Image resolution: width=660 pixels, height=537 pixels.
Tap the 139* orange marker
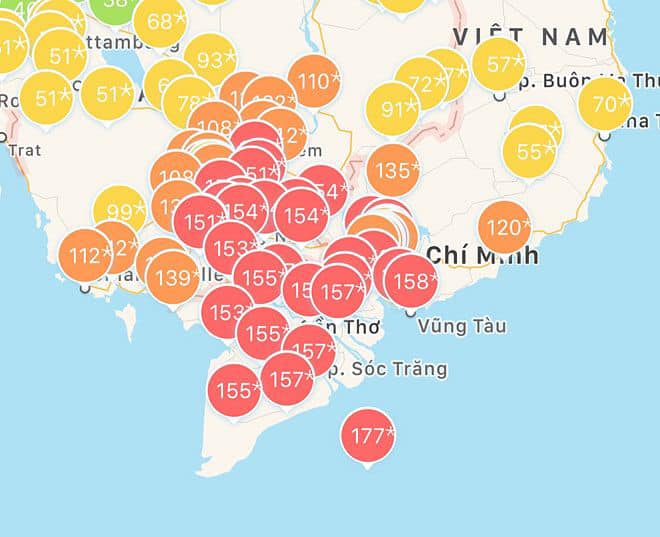click(x=173, y=278)
